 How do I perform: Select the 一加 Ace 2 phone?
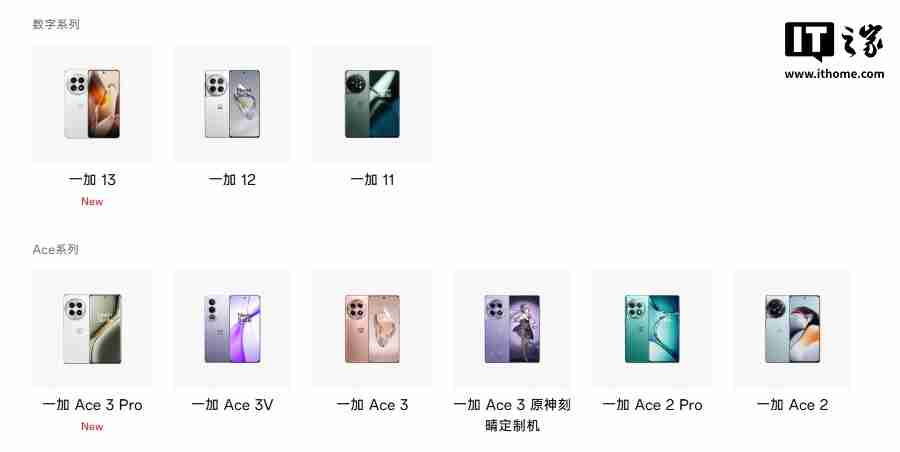click(x=792, y=329)
